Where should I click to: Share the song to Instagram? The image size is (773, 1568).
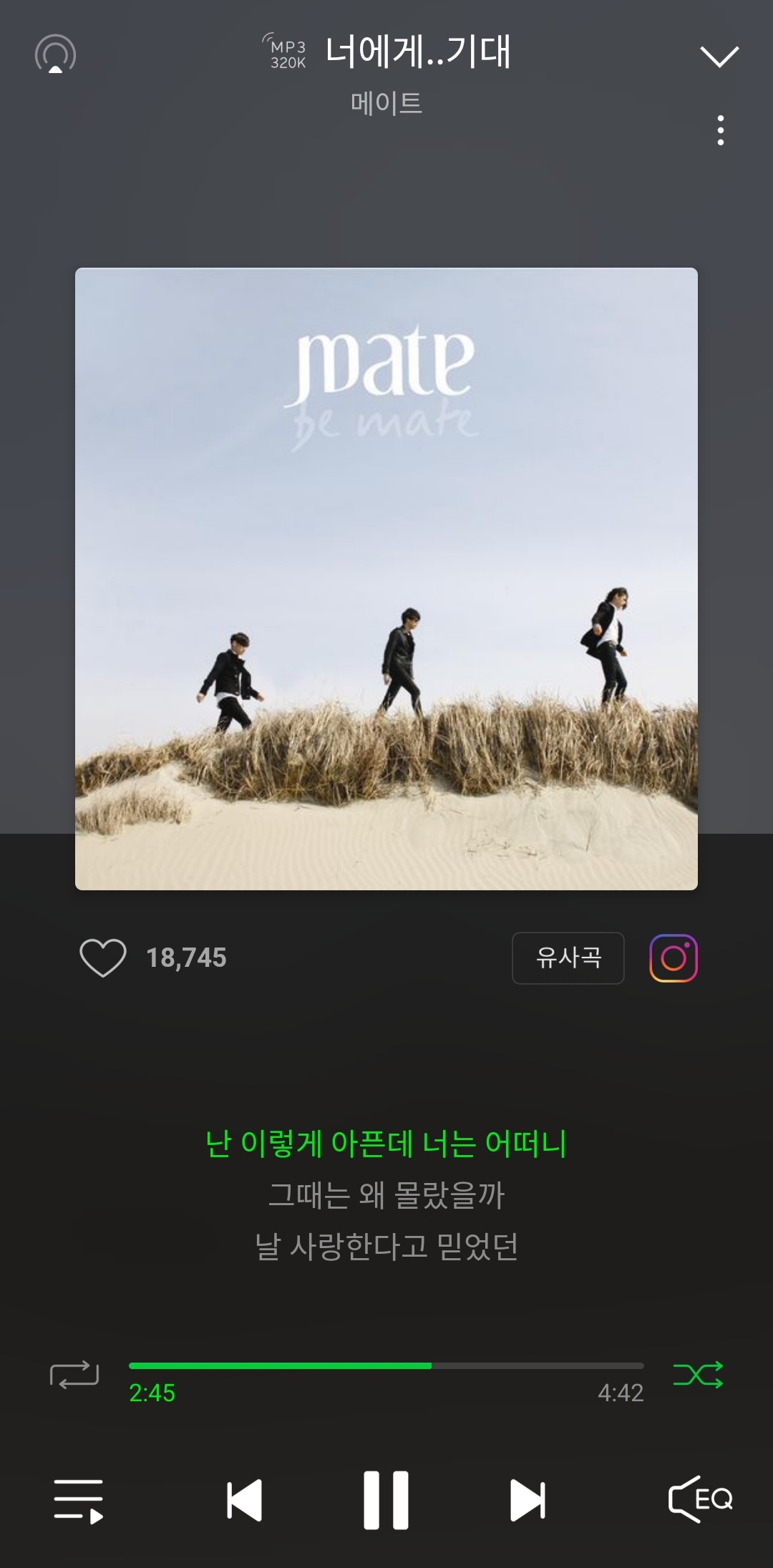pos(673,958)
